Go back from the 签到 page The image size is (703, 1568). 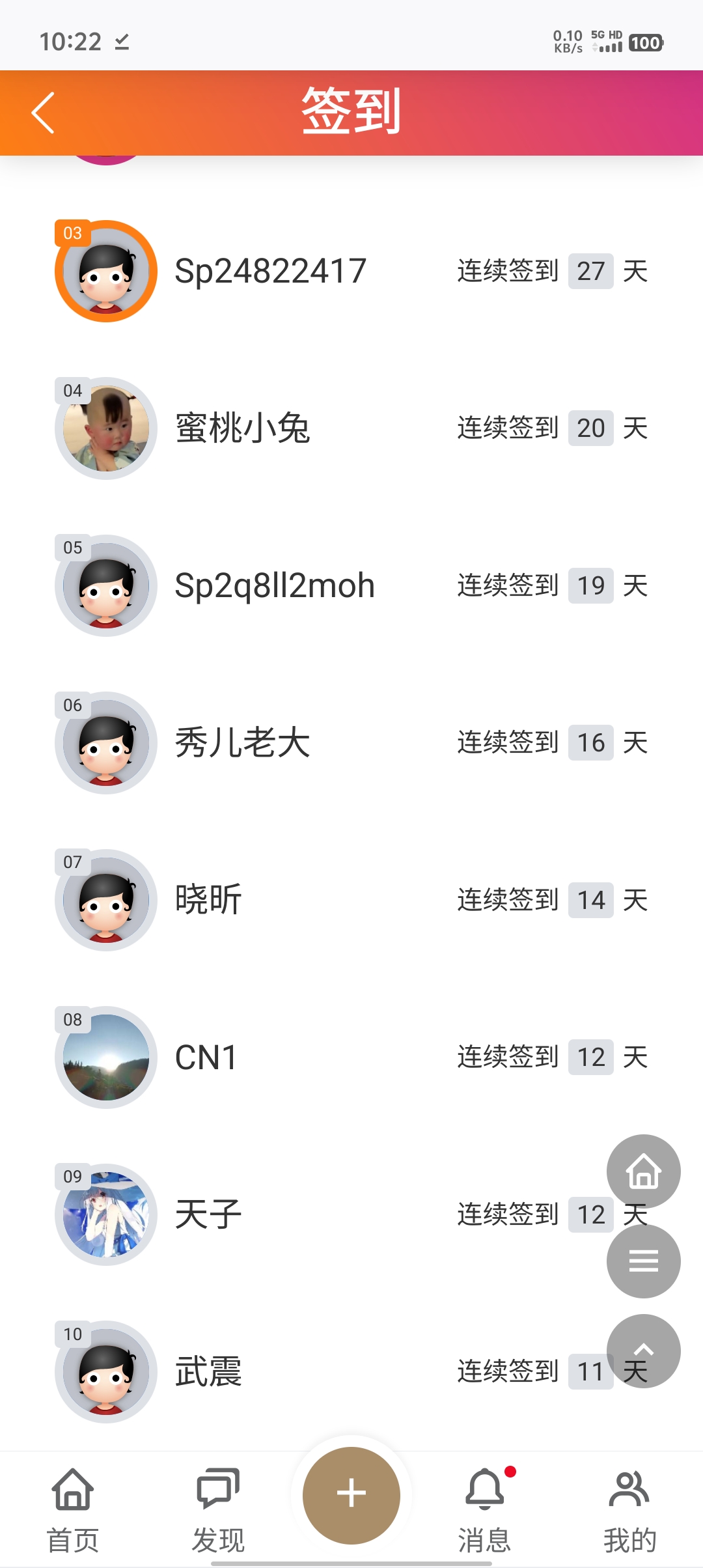tap(43, 113)
